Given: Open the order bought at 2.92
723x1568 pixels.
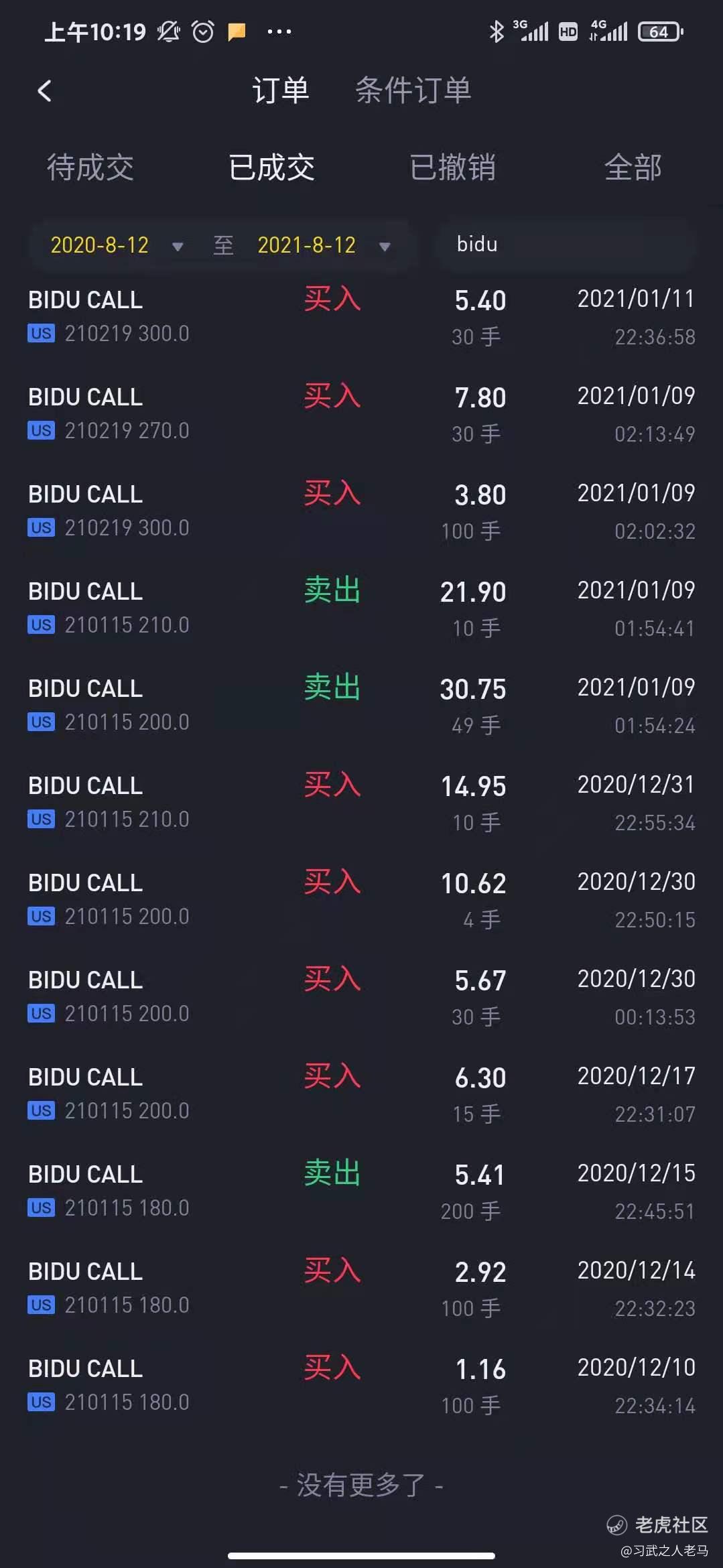Looking at the screenshot, I should tap(362, 1289).
